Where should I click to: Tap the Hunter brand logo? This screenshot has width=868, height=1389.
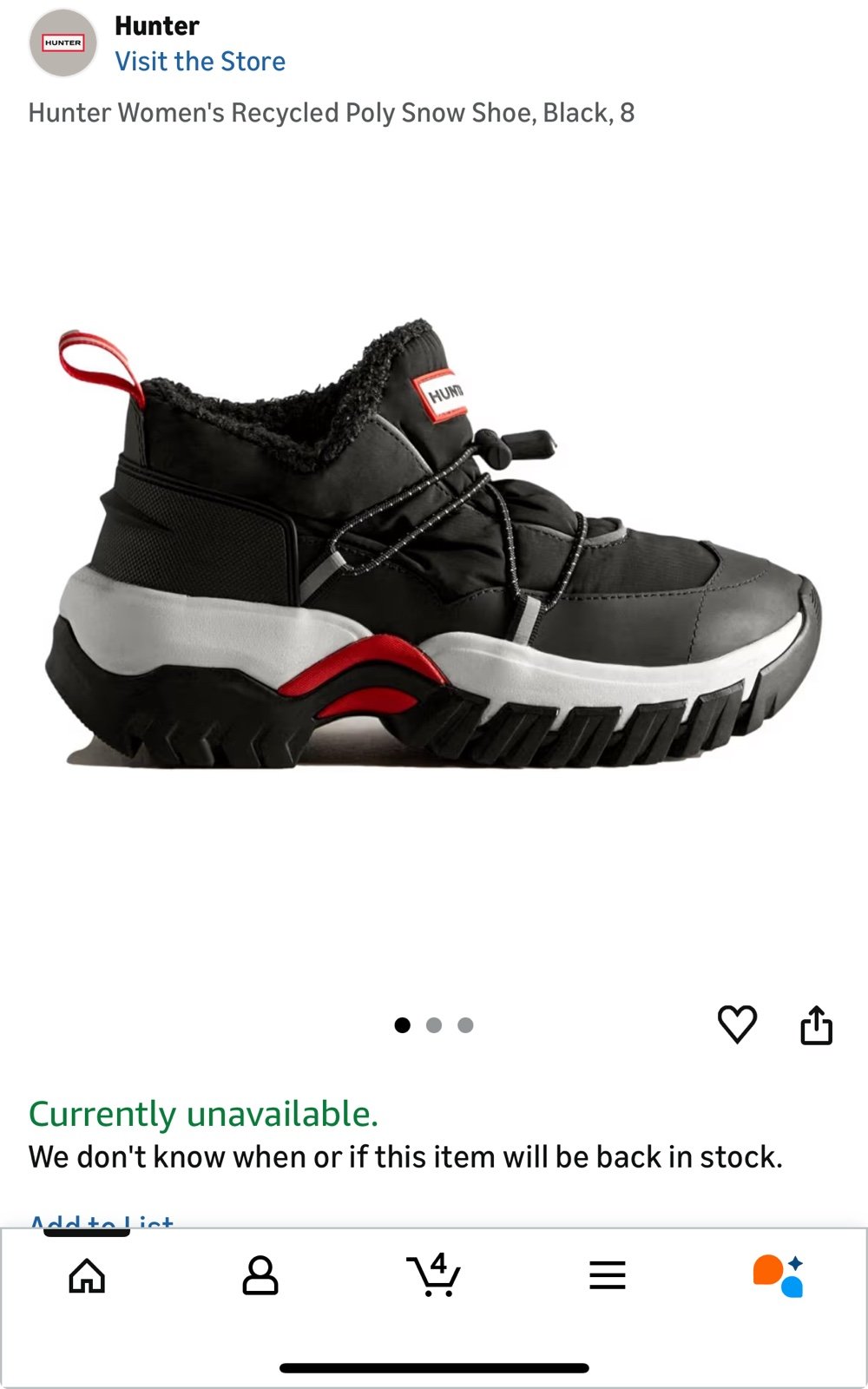[62, 43]
